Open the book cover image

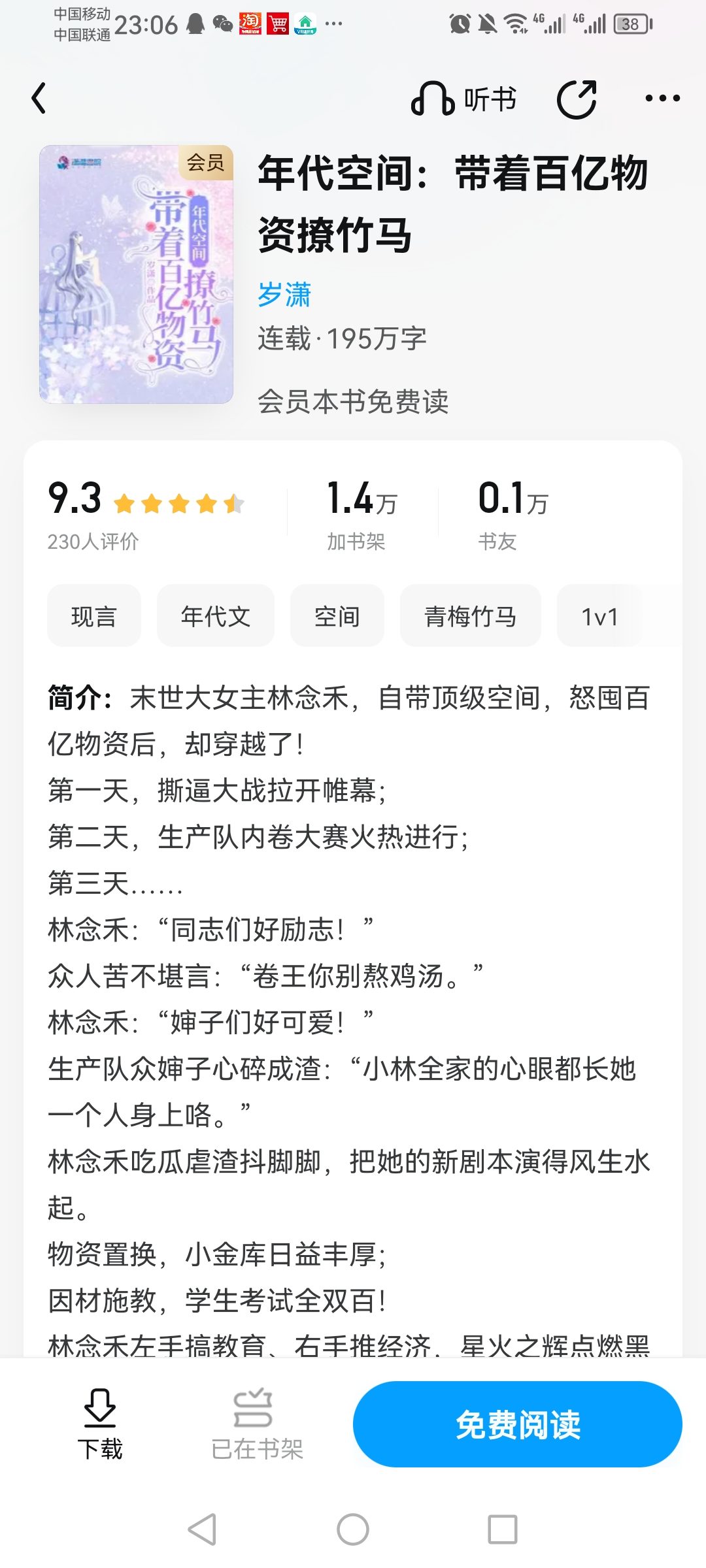(x=136, y=274)
